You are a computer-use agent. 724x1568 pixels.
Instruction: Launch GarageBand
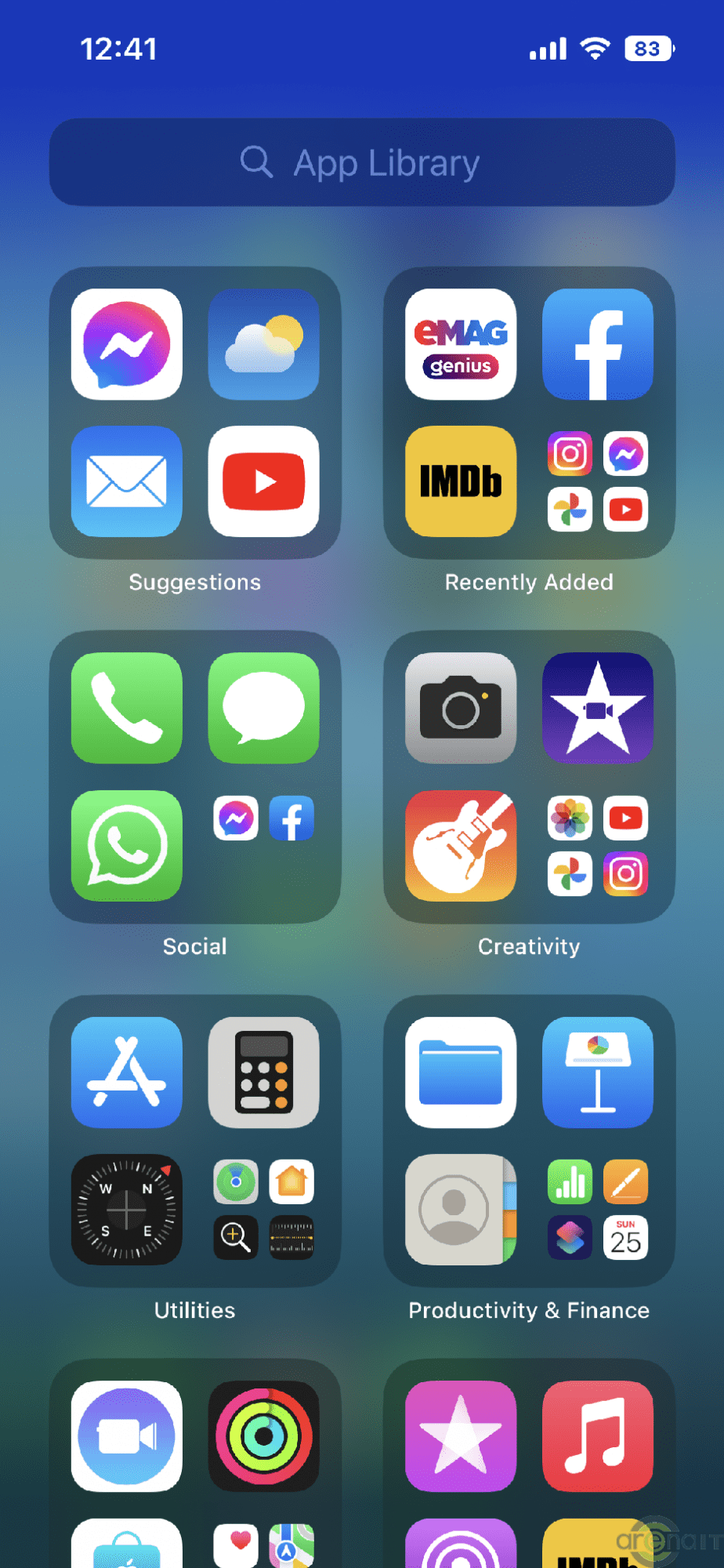tap(461, 845)
